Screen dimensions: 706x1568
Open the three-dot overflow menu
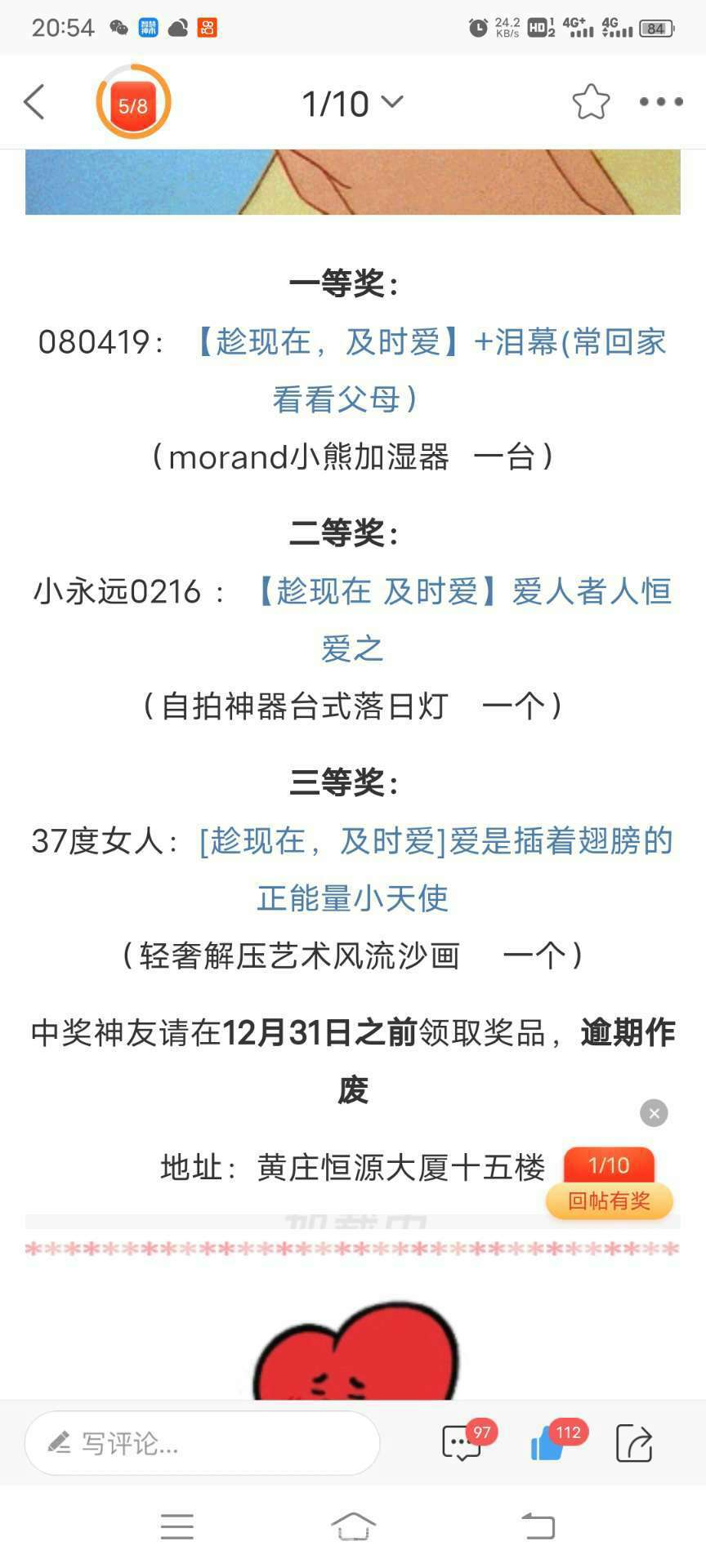pos(661,102)
